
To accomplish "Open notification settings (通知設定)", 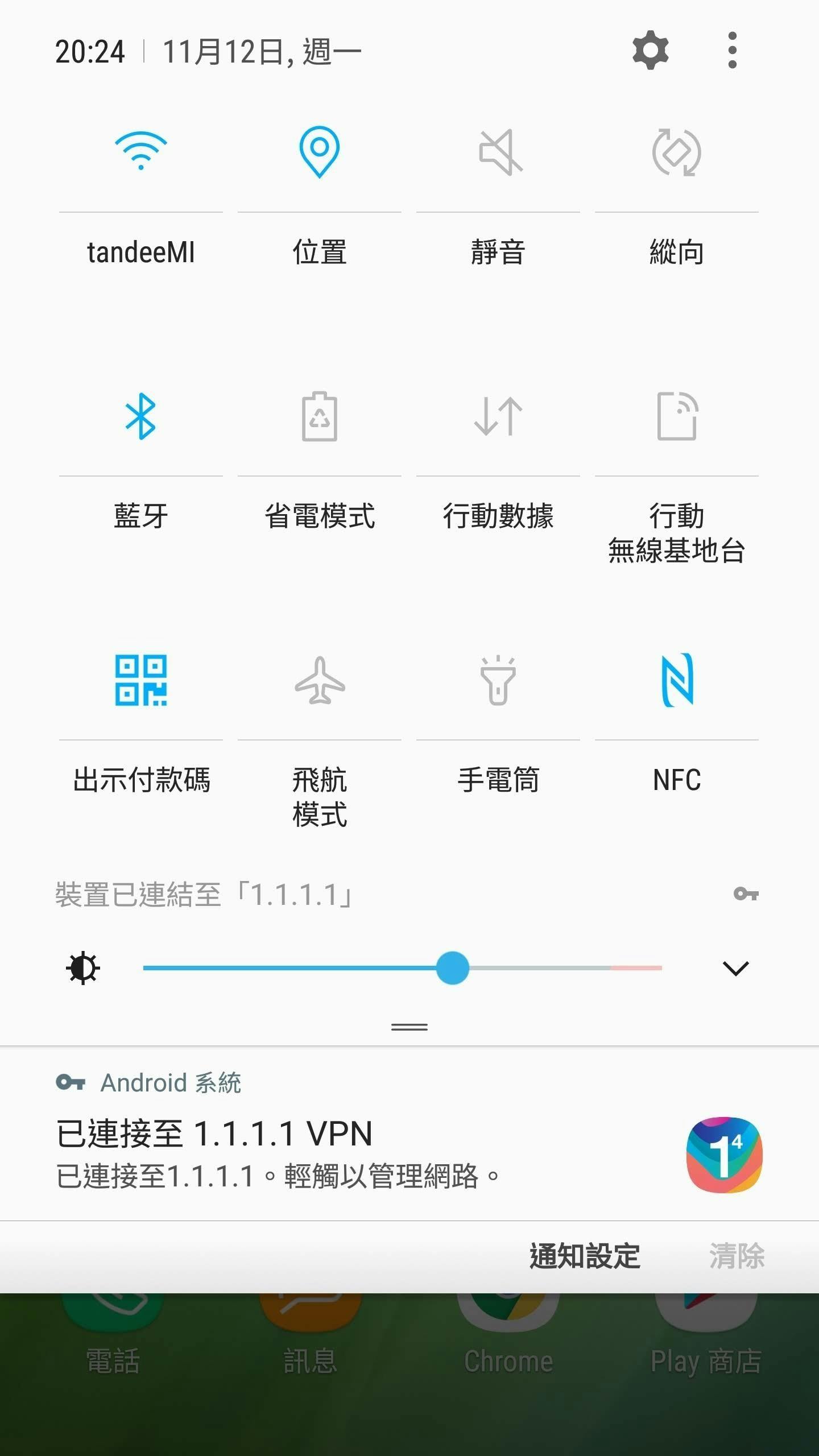I will (585, 1256).
